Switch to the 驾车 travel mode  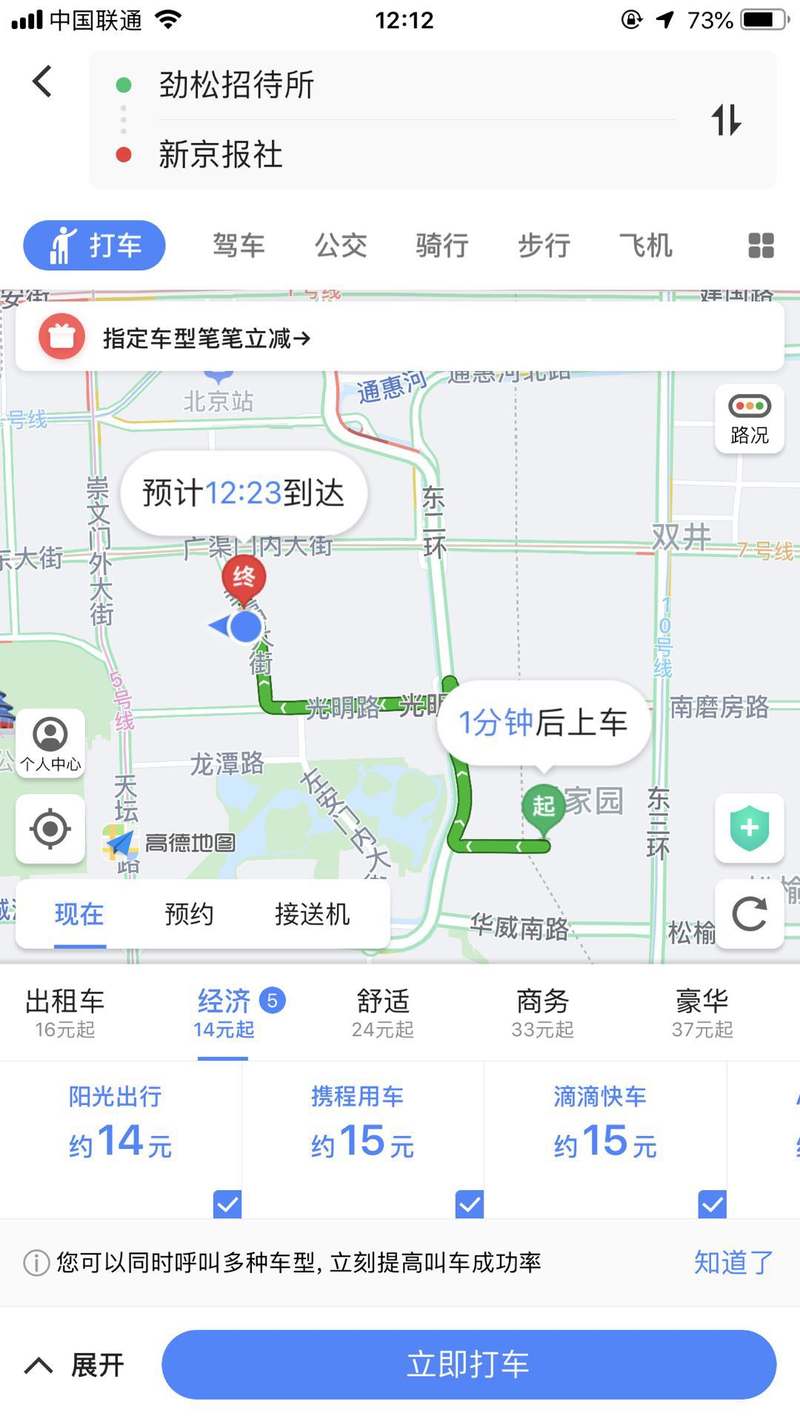point(238,246)
